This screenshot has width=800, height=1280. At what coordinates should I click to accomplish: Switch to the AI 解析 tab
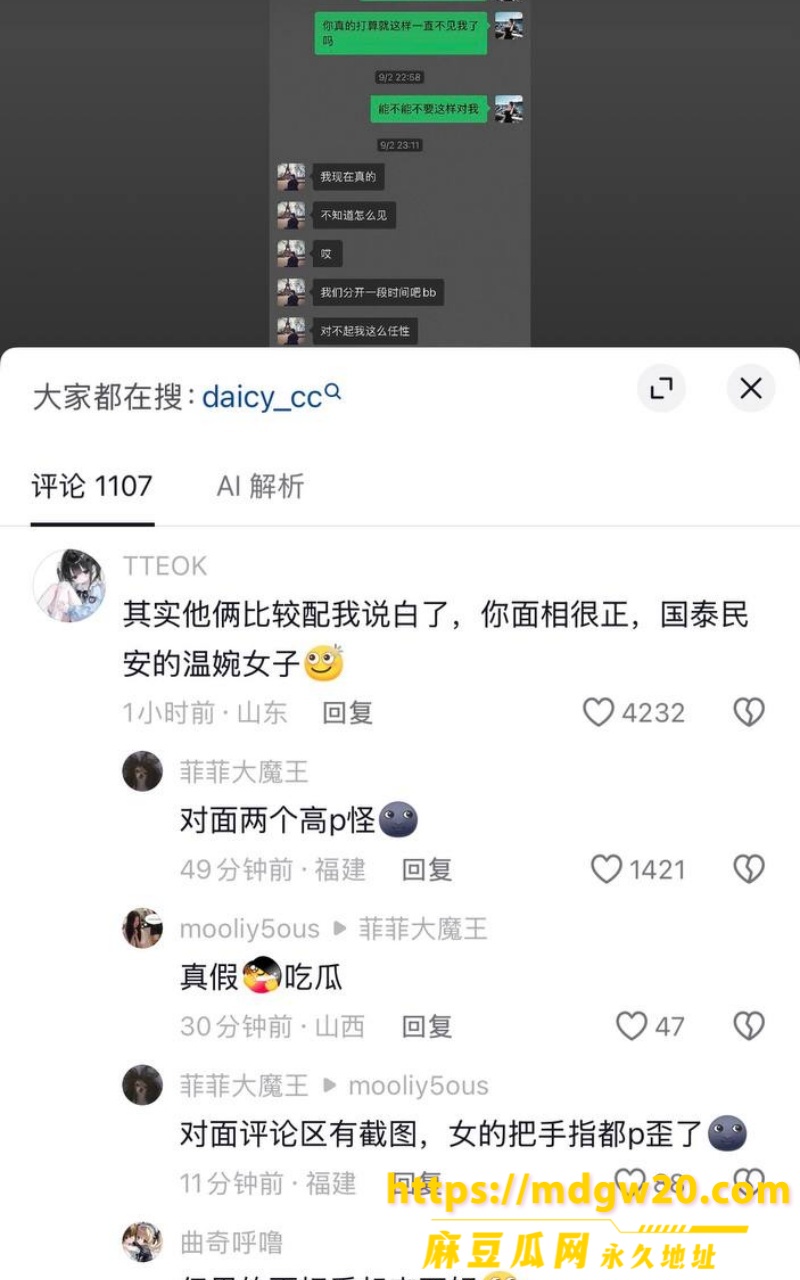tap(260, 486)
